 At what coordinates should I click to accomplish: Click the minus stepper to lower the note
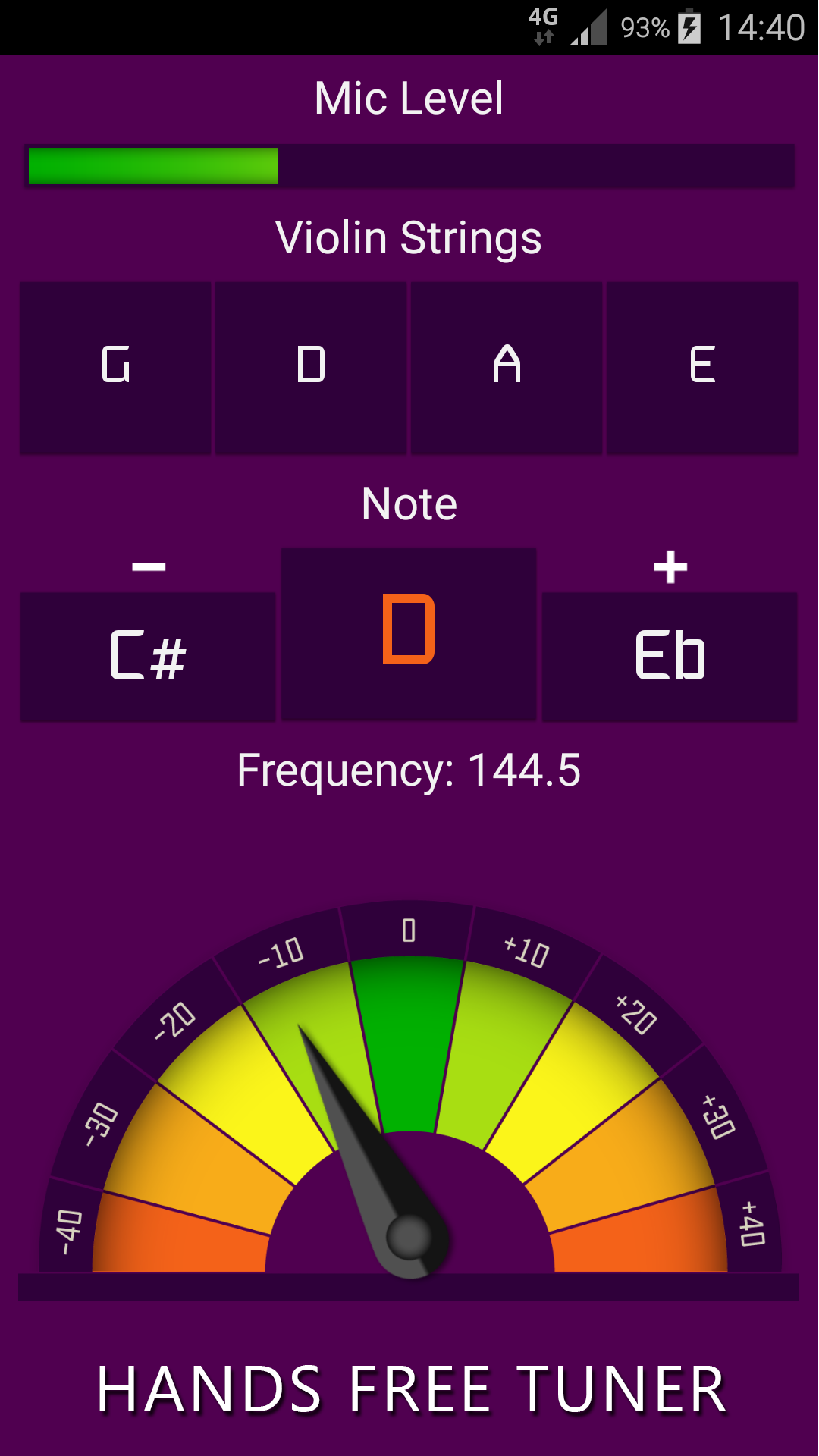(148, 565)
